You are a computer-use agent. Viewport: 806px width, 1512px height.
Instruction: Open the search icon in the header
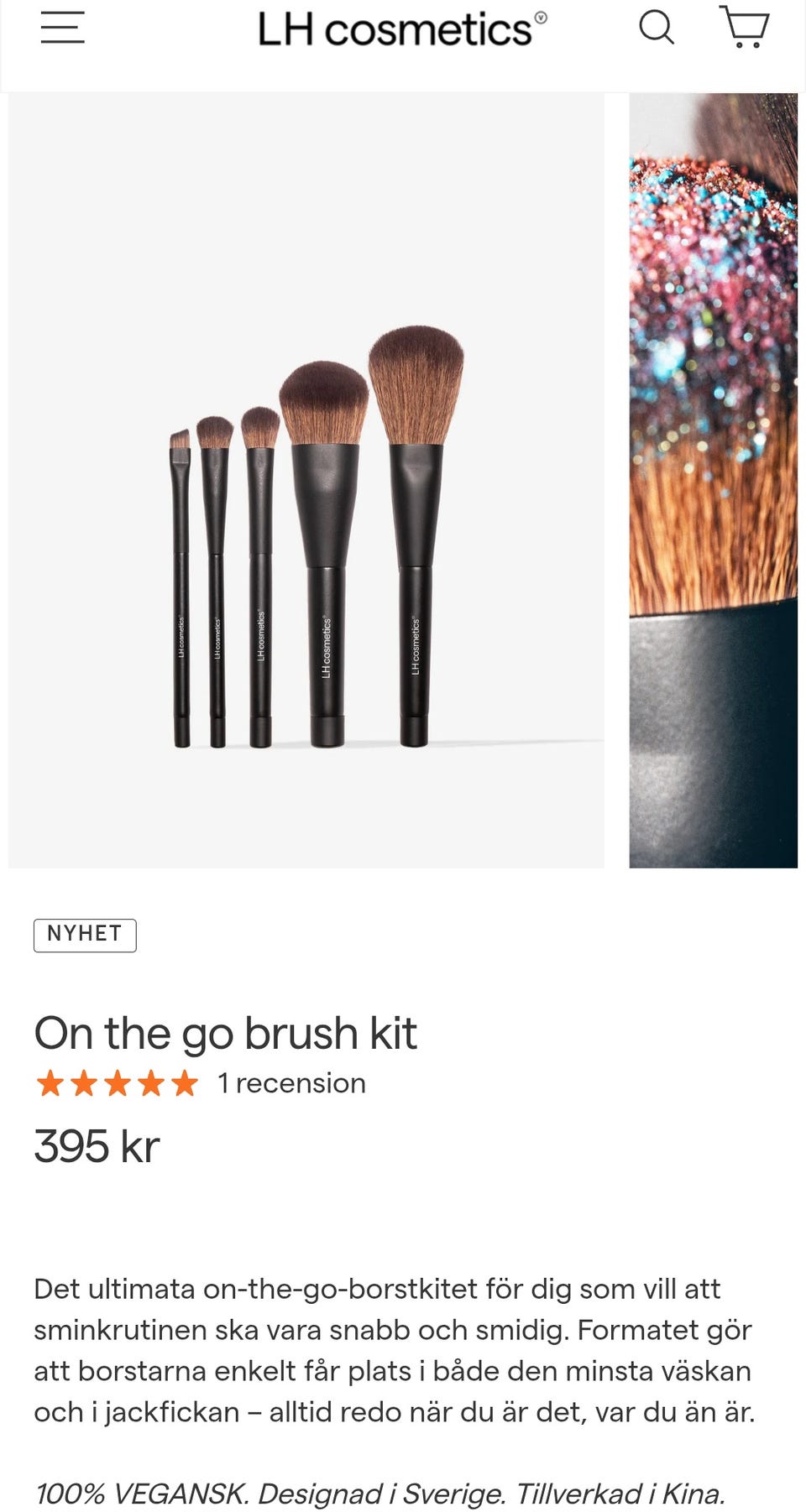[x=656, y=28]
